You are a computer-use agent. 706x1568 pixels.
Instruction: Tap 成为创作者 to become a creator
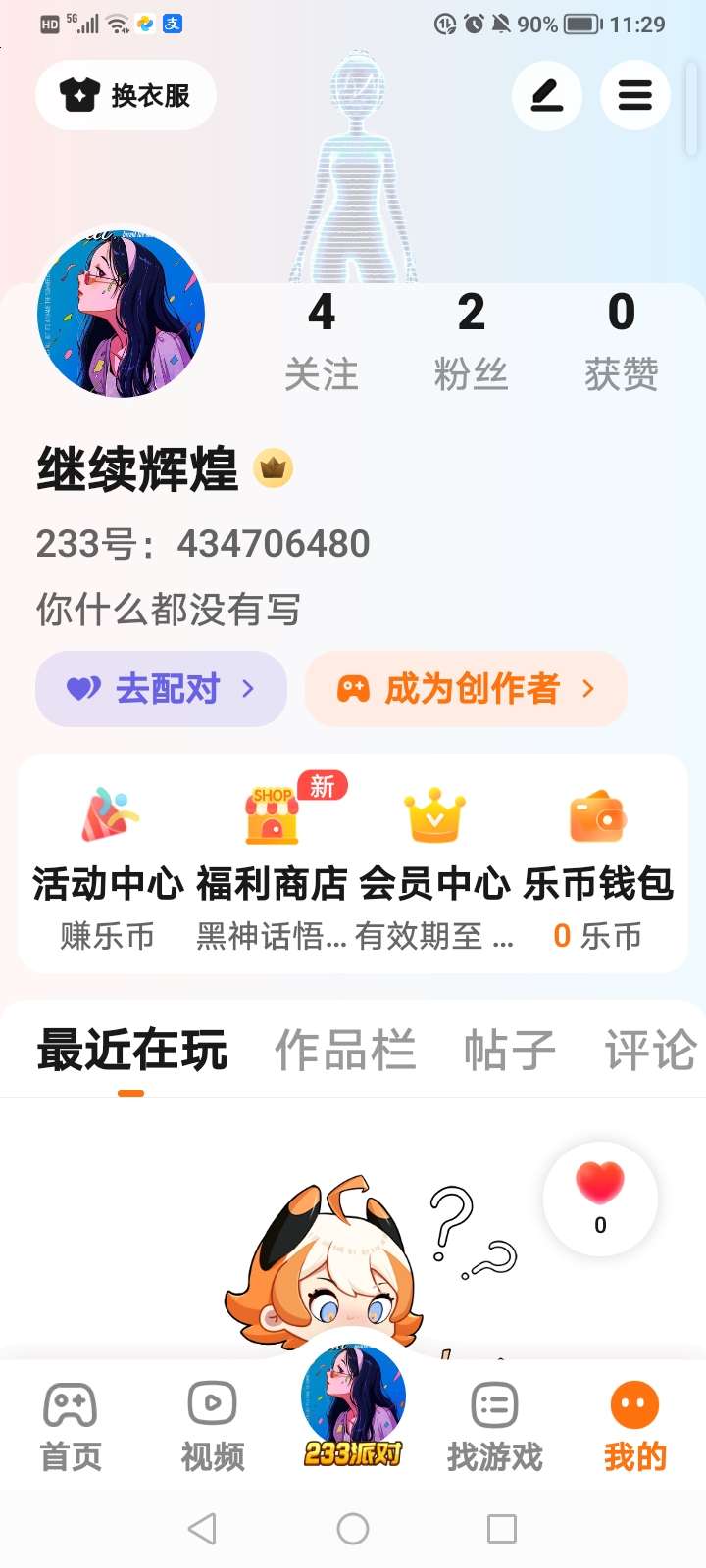tap(466, 689)
